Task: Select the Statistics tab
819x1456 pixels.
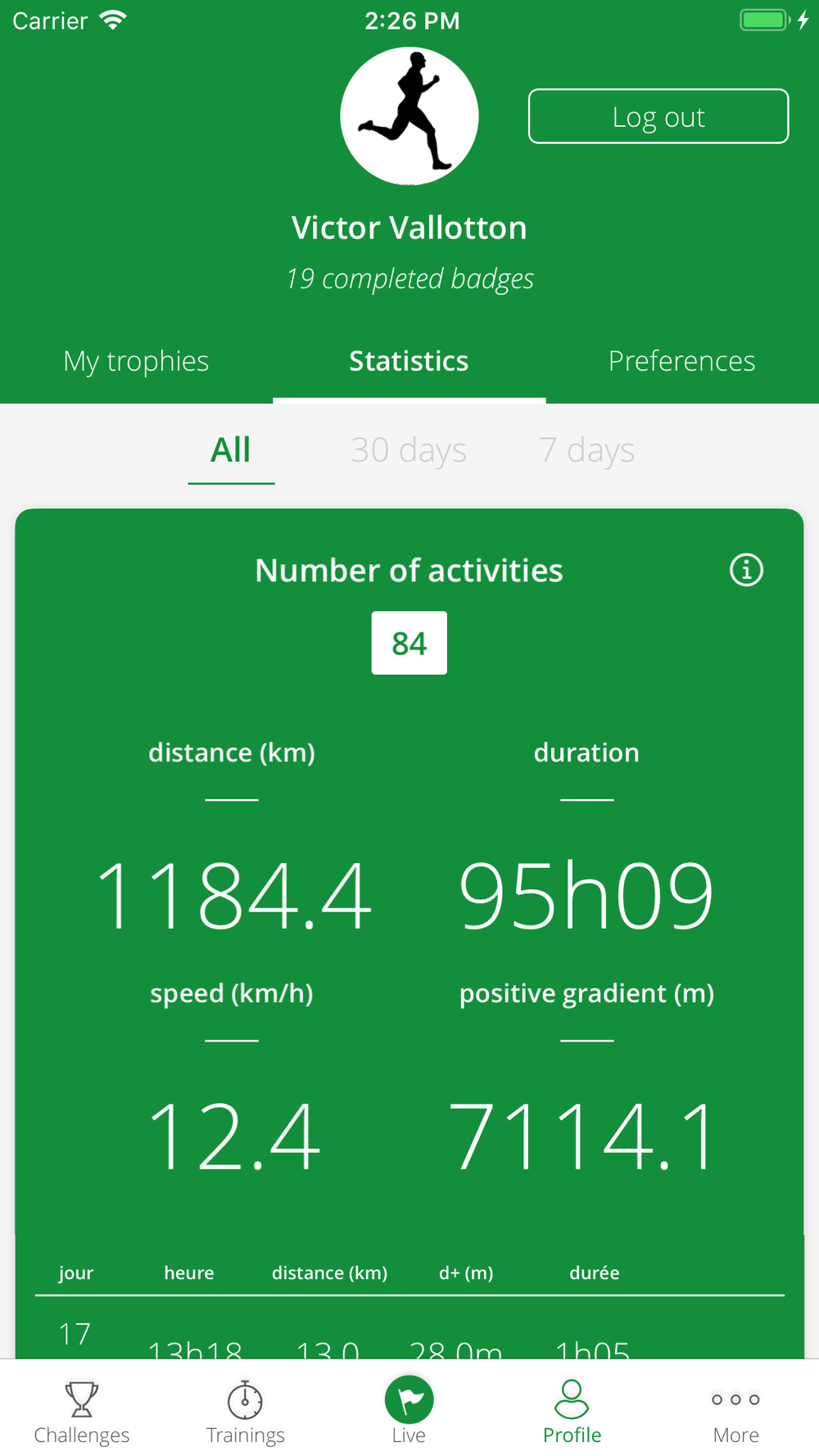Action: pos(409,361)
